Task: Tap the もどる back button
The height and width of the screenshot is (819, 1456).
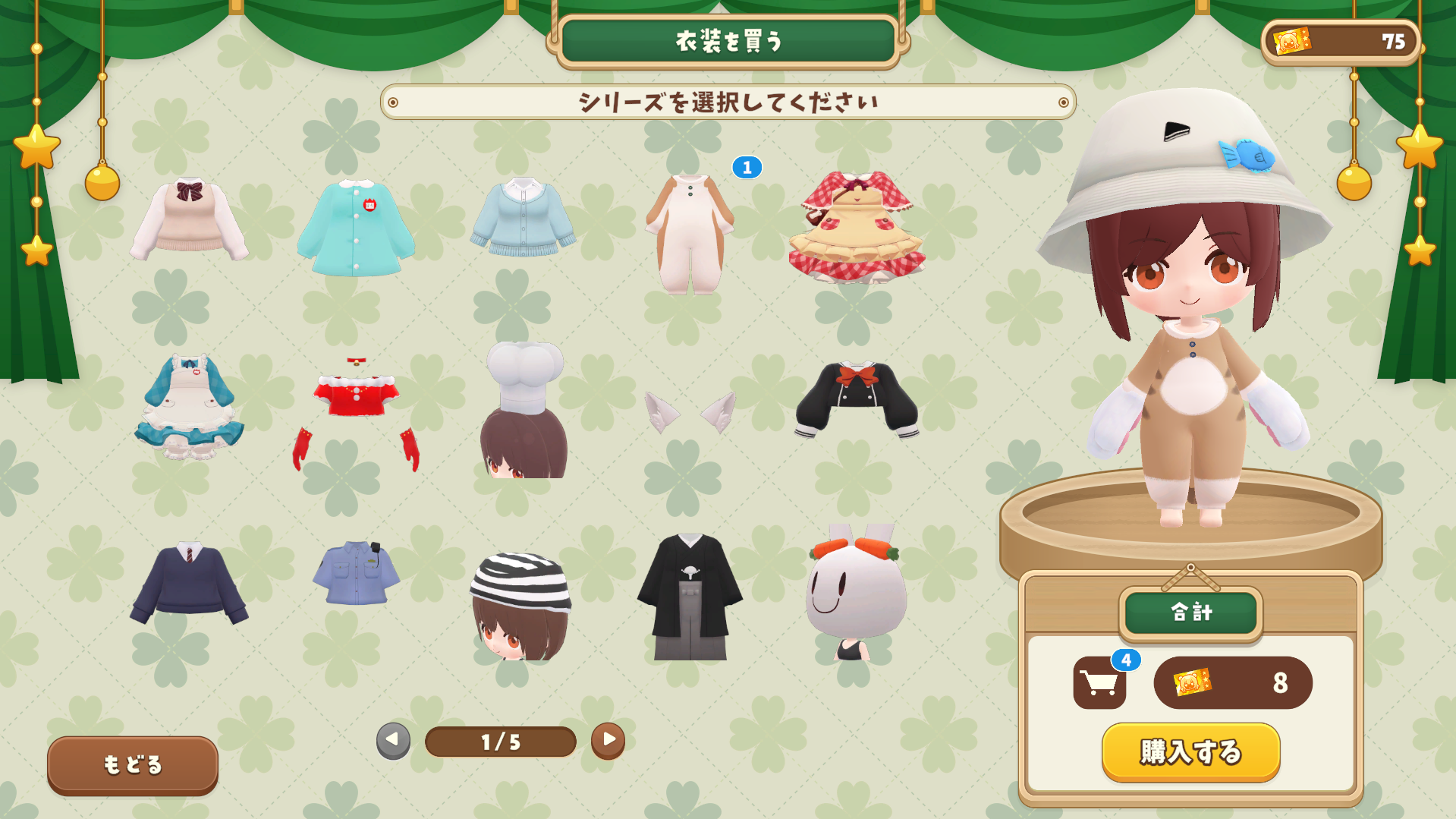Action: (x=133, y=764)
